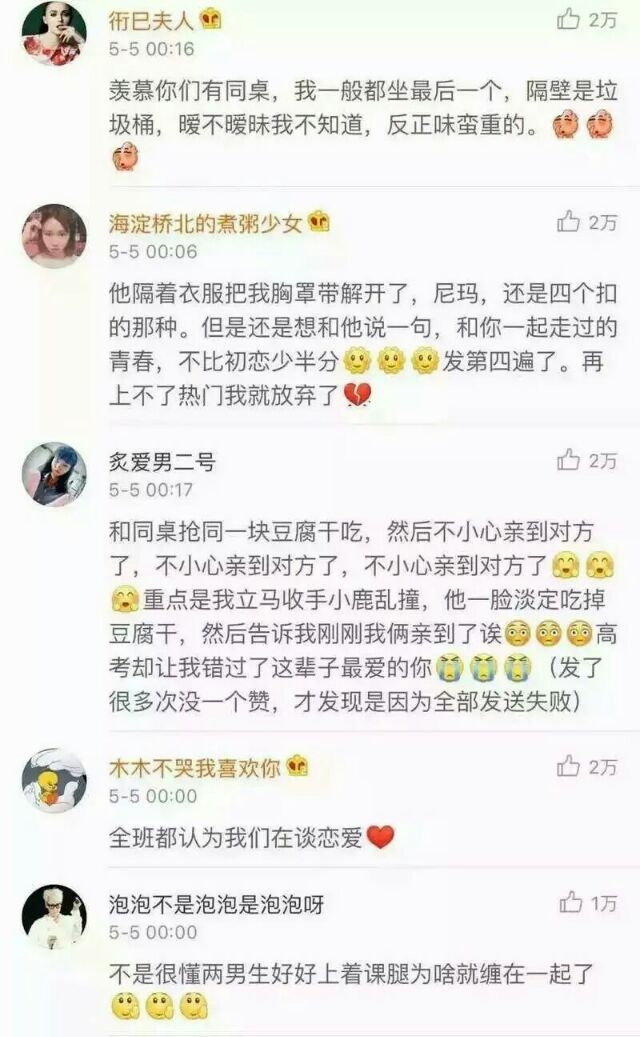The width and height of the screenshot is (640, 1037).
Task: Open username 泡泡不是泡泡是泡泡呀
Action: [x=216, y=904]
